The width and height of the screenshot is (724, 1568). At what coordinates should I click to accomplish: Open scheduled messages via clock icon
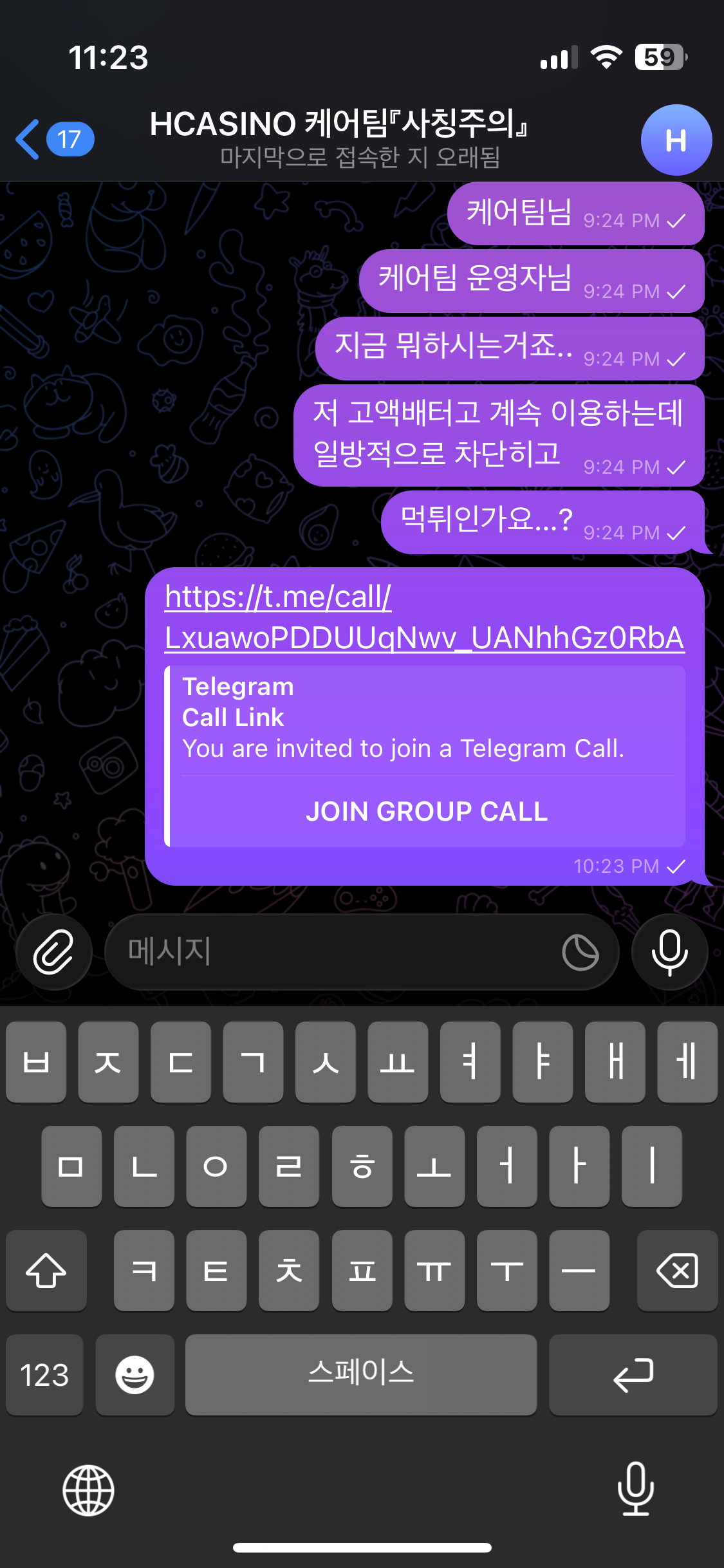click(x=580, y=952)
